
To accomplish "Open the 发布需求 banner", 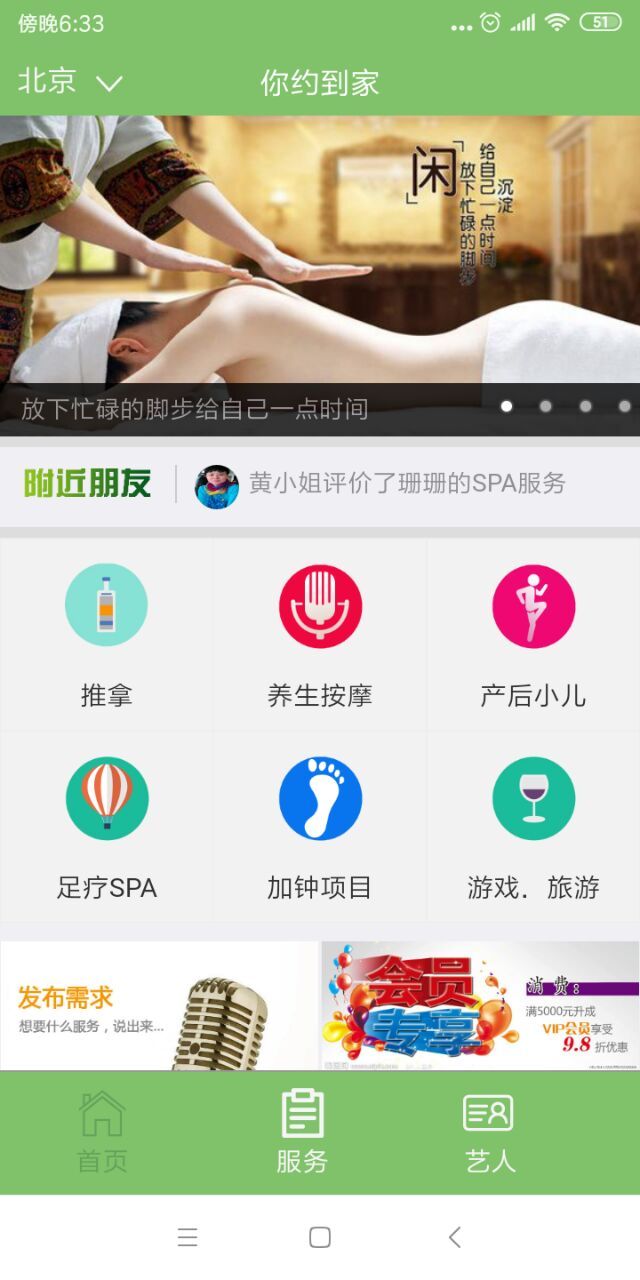I will click(x=159, y=1006).
